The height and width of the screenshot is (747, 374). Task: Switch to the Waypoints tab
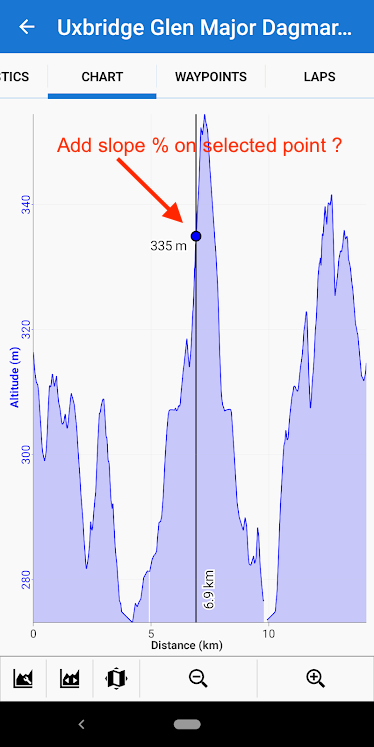211,77
